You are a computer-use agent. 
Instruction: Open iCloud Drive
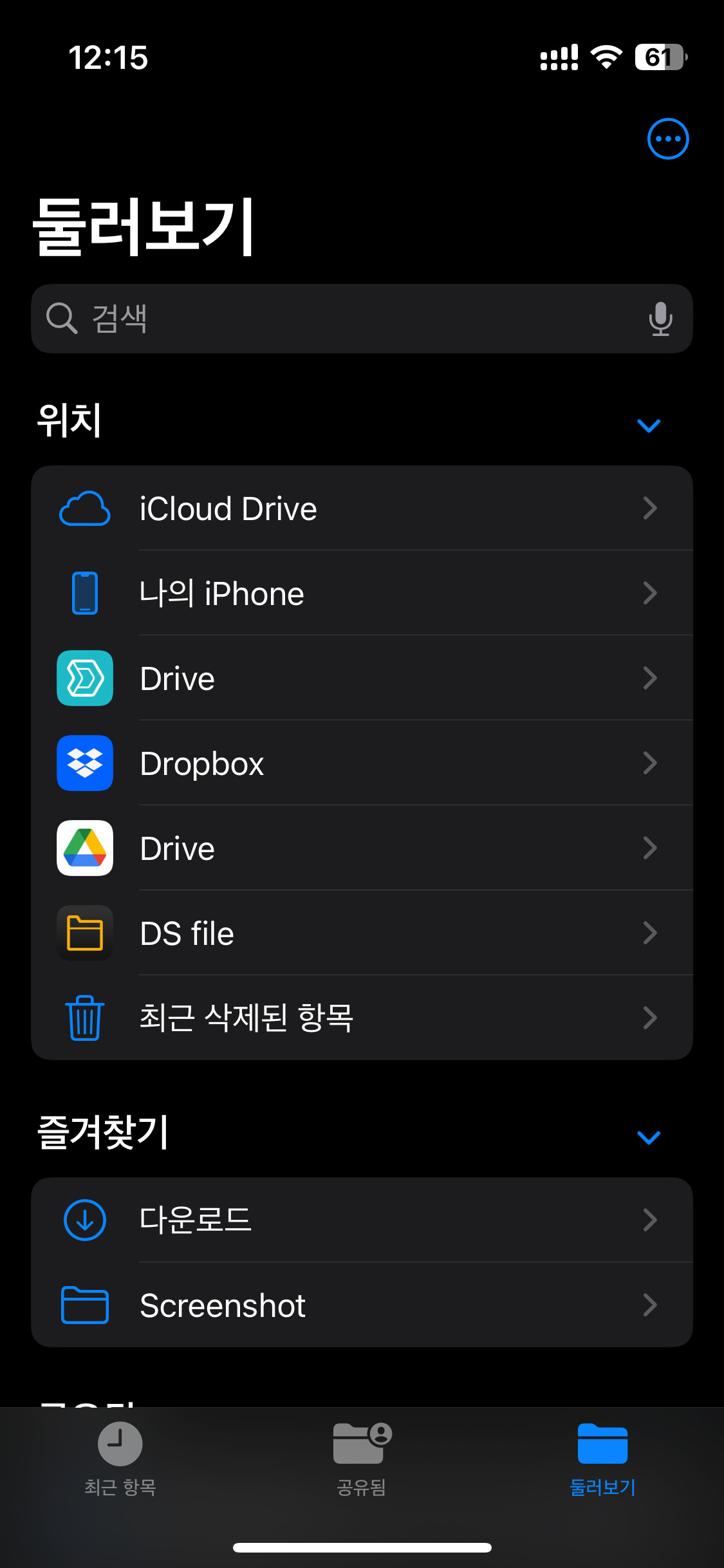point(362,509)
